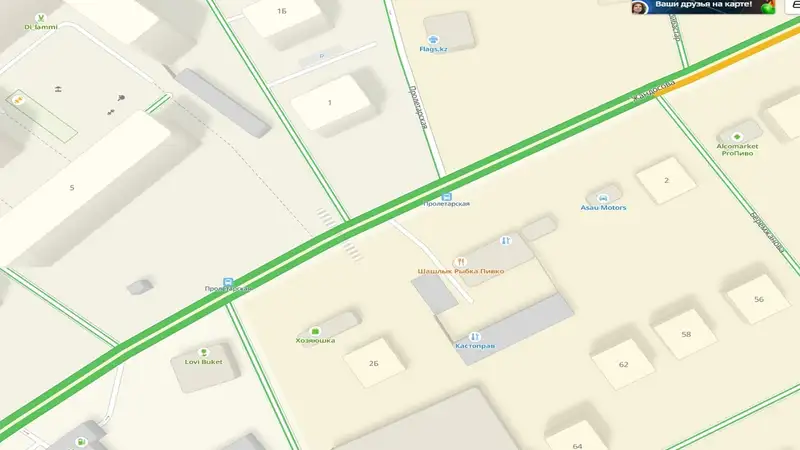Open the Пролетарская bus stop near Lovi Buket
Viewport: 800px width, 450px height.
point(229,280)
